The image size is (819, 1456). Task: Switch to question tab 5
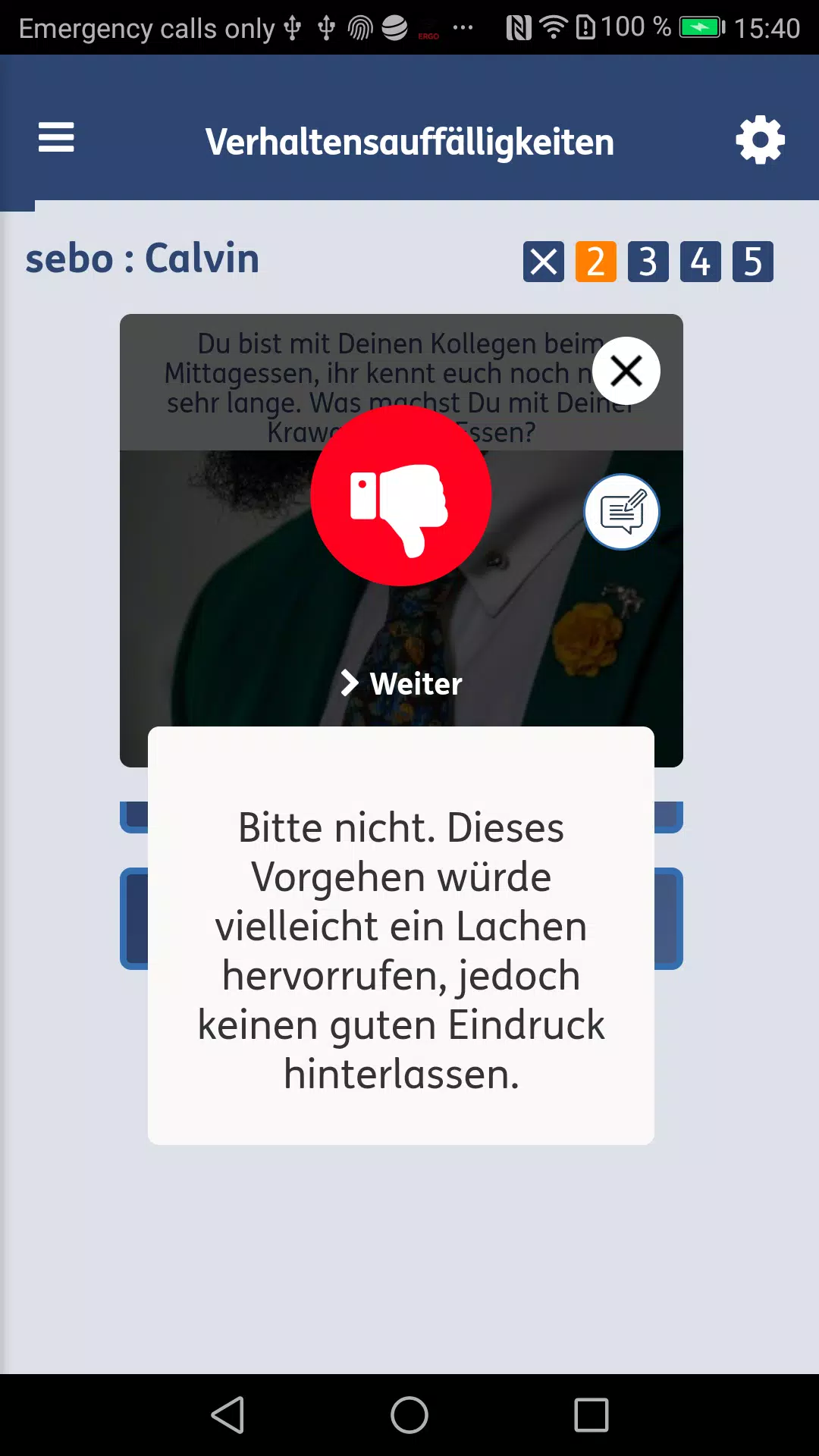[752, 262]
